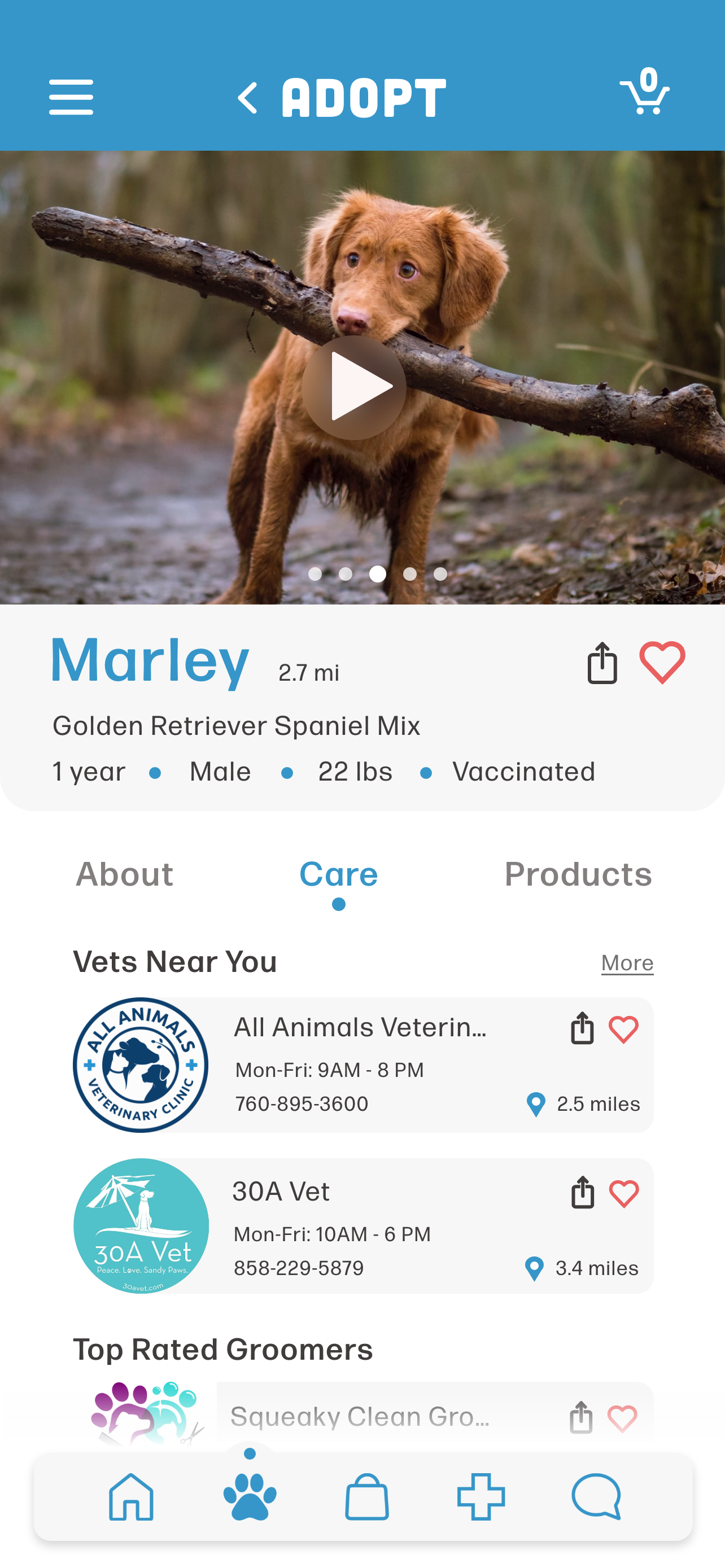Image resolution: width=725 pixels, height=1568 pixels.
Task: Open the chat tab
Action: point(596,1496)
